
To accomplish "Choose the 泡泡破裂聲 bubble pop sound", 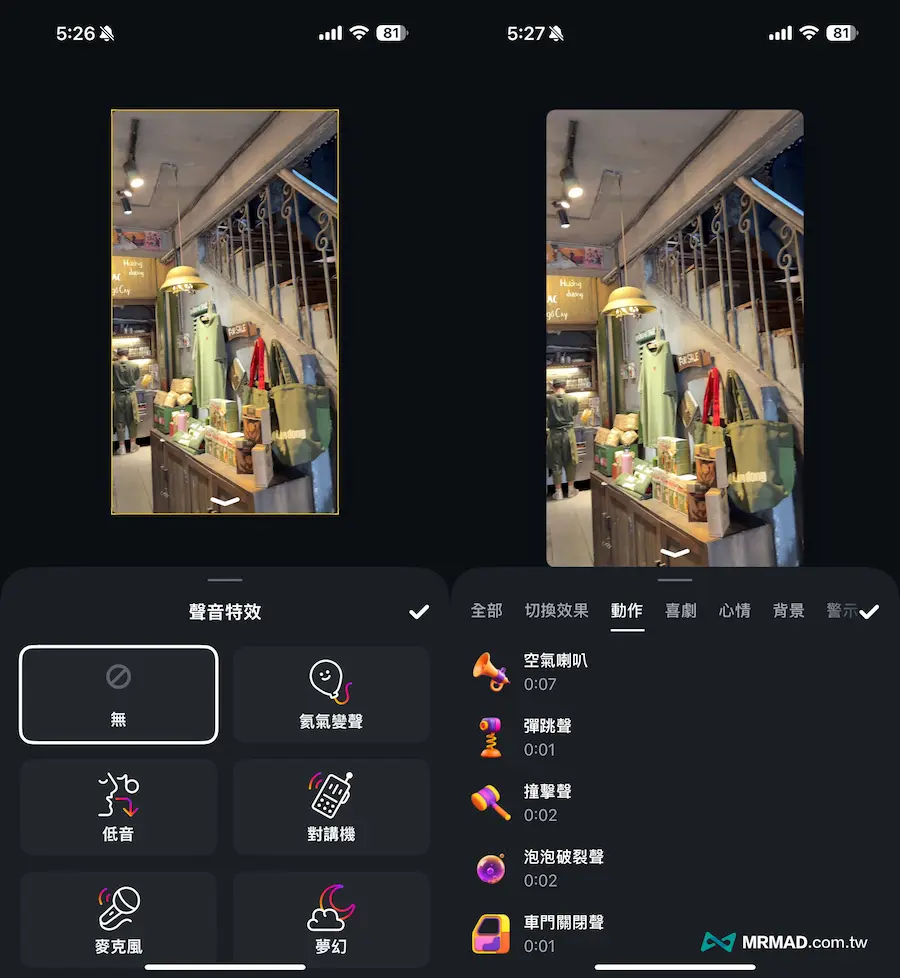I will (x=563, y=868).
